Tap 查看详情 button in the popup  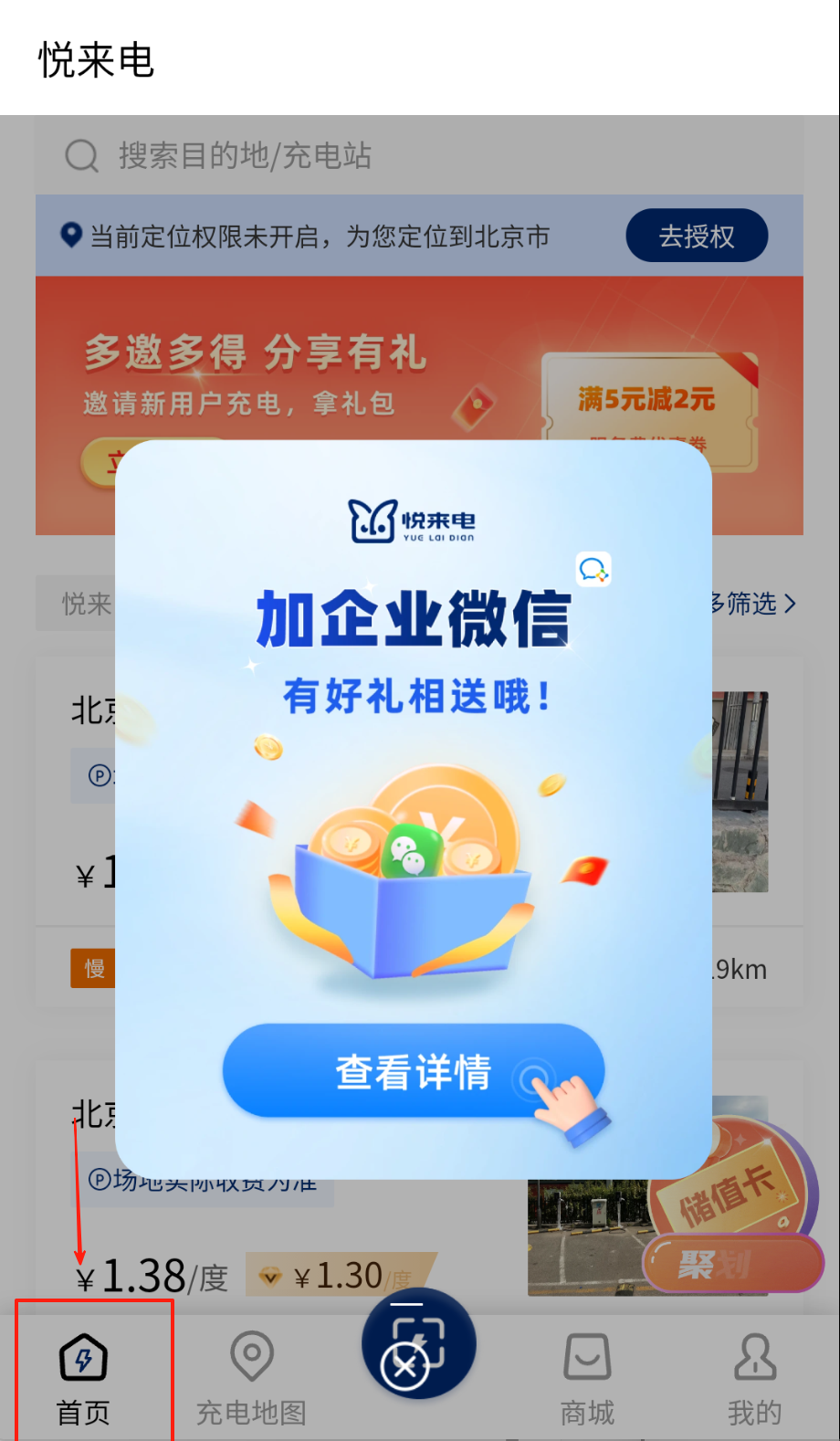(x=413, y=1071)
